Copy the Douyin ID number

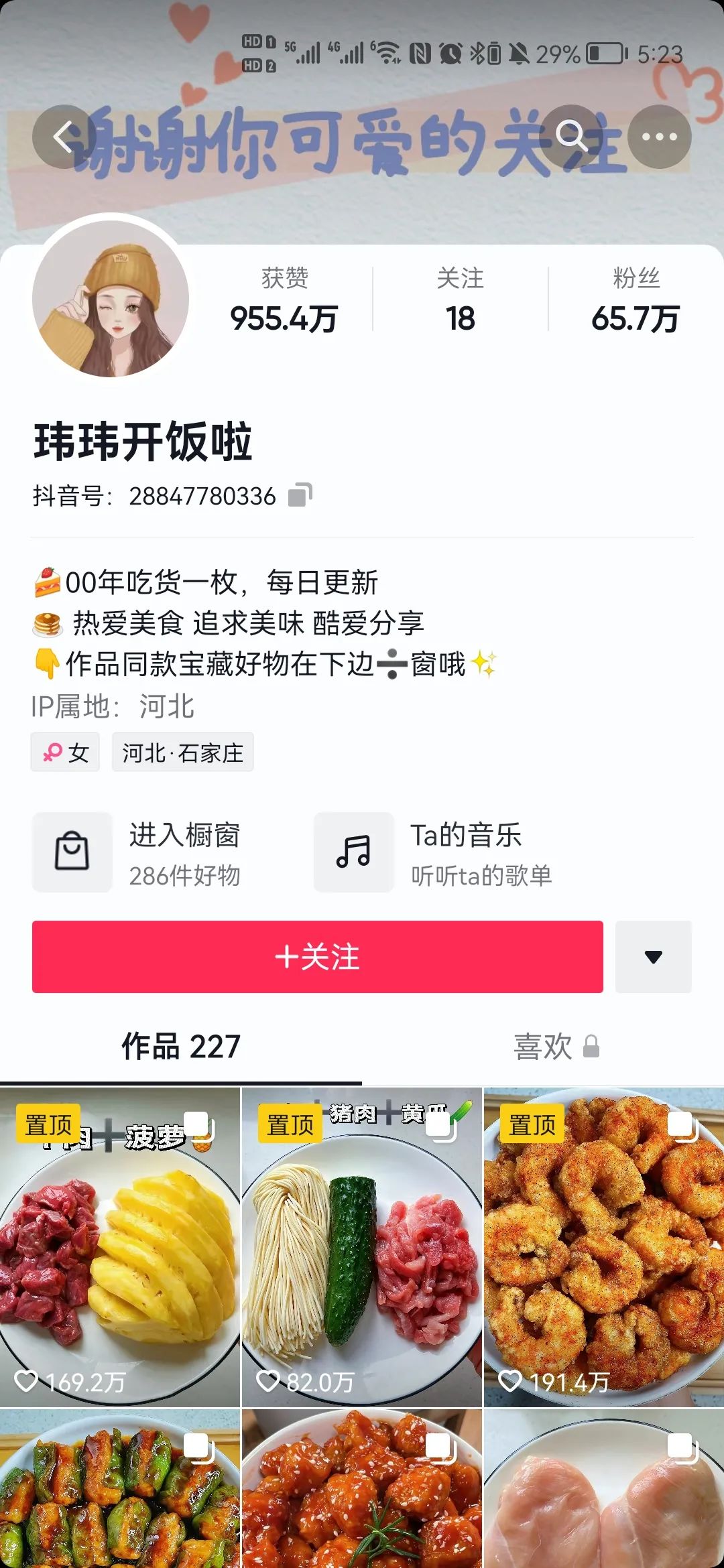(300, 496)
